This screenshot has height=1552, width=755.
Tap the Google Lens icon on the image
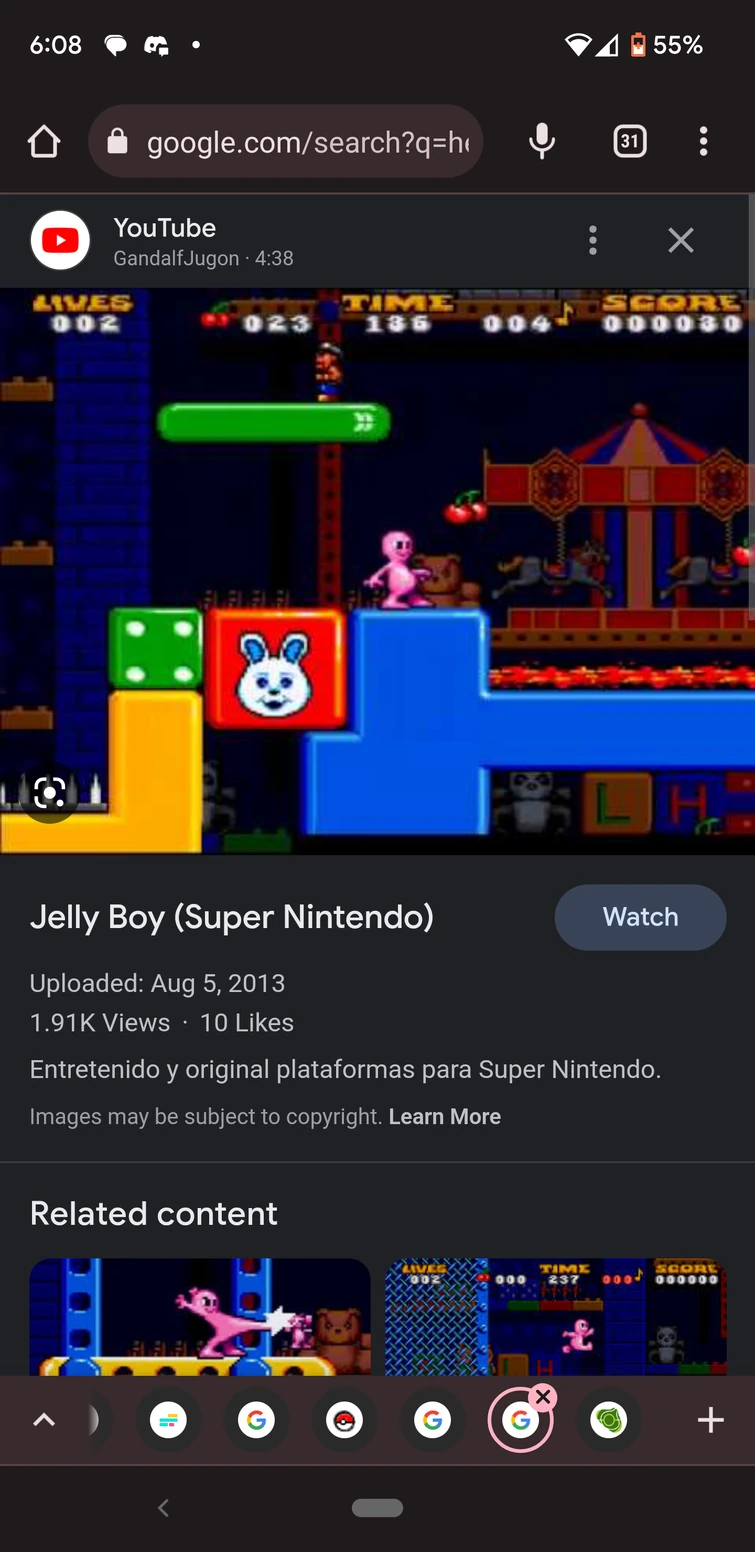(x=49, y=793)
